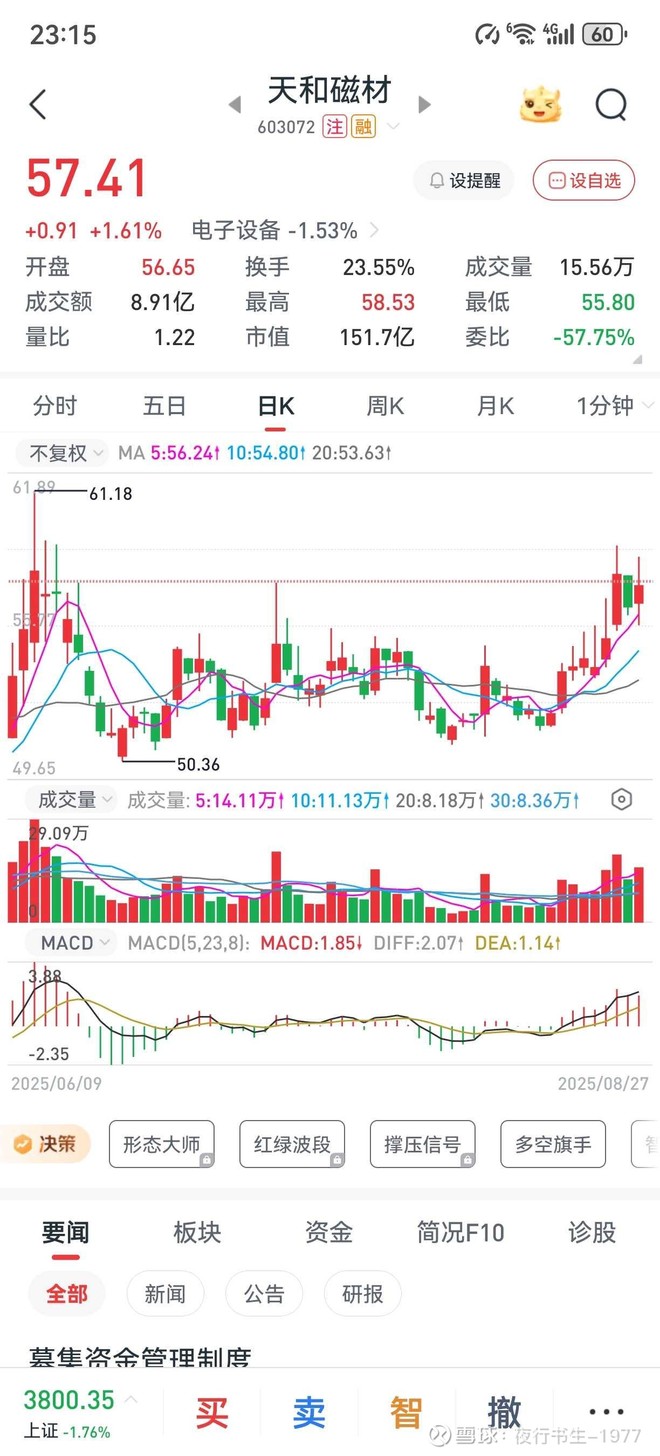Switch to the next stock arrow
The height and width of the screenshot is (1456, 660).
tap(424, 104)
